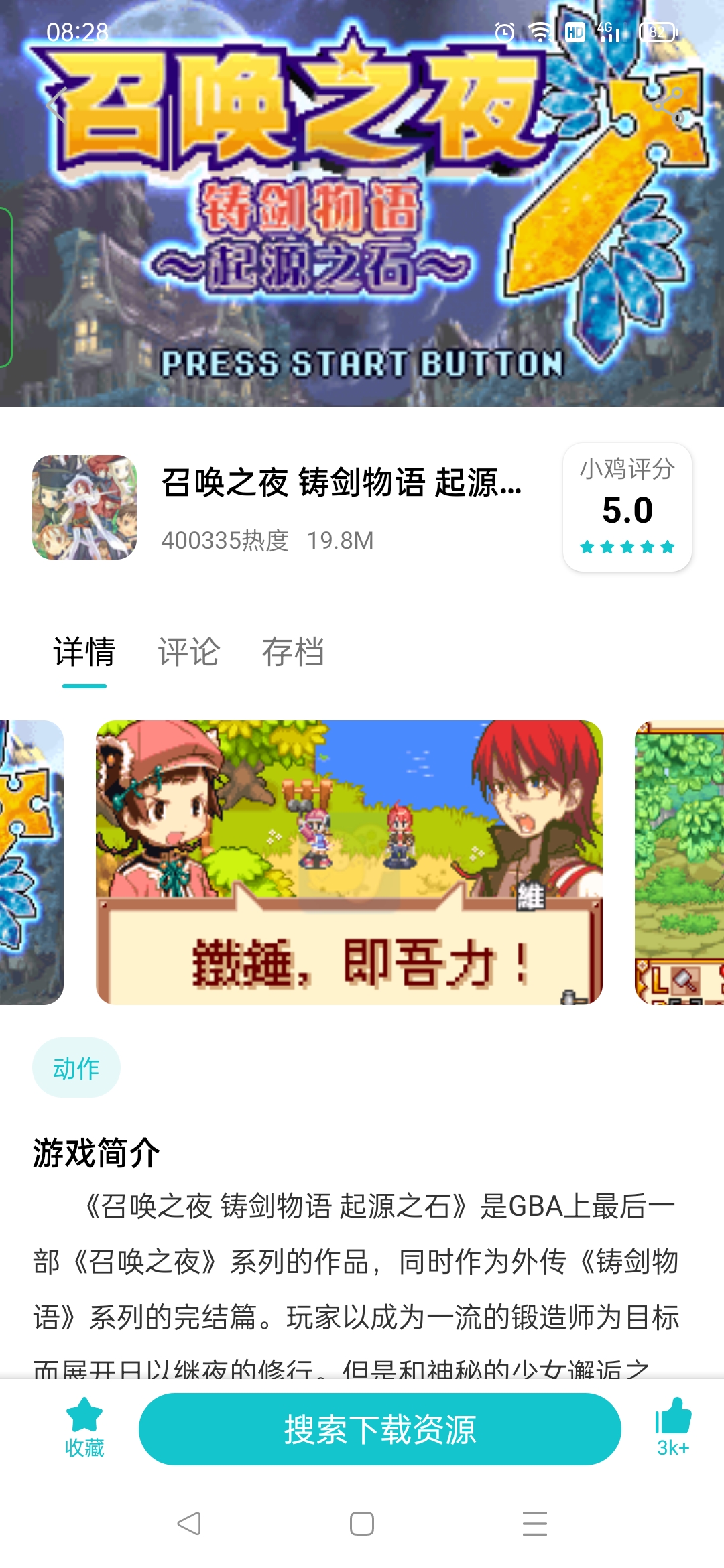Open system recent apps

tap(534, 1524)
